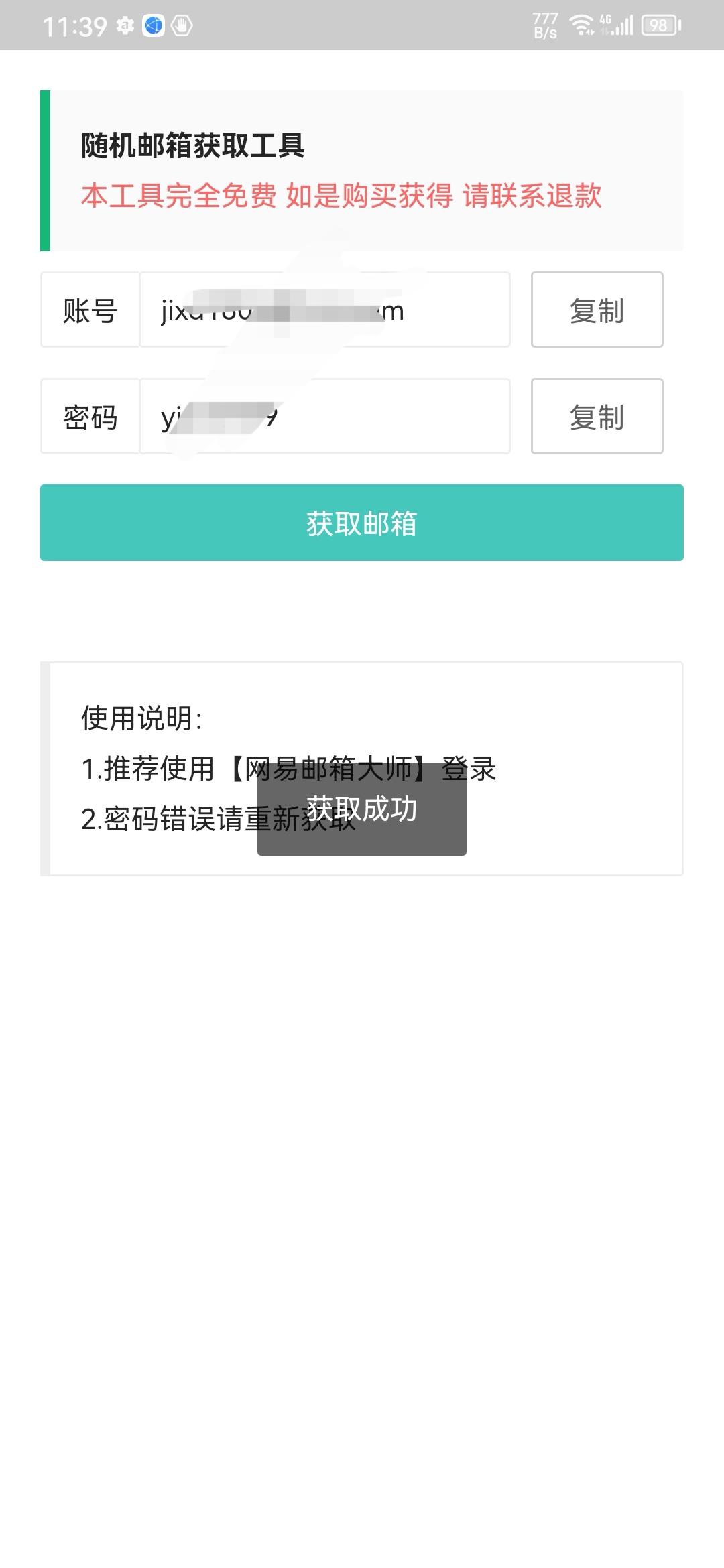
Task: Tap the red free-tool refund notice text
Action: pyautogui.click(x=342, y=196)
